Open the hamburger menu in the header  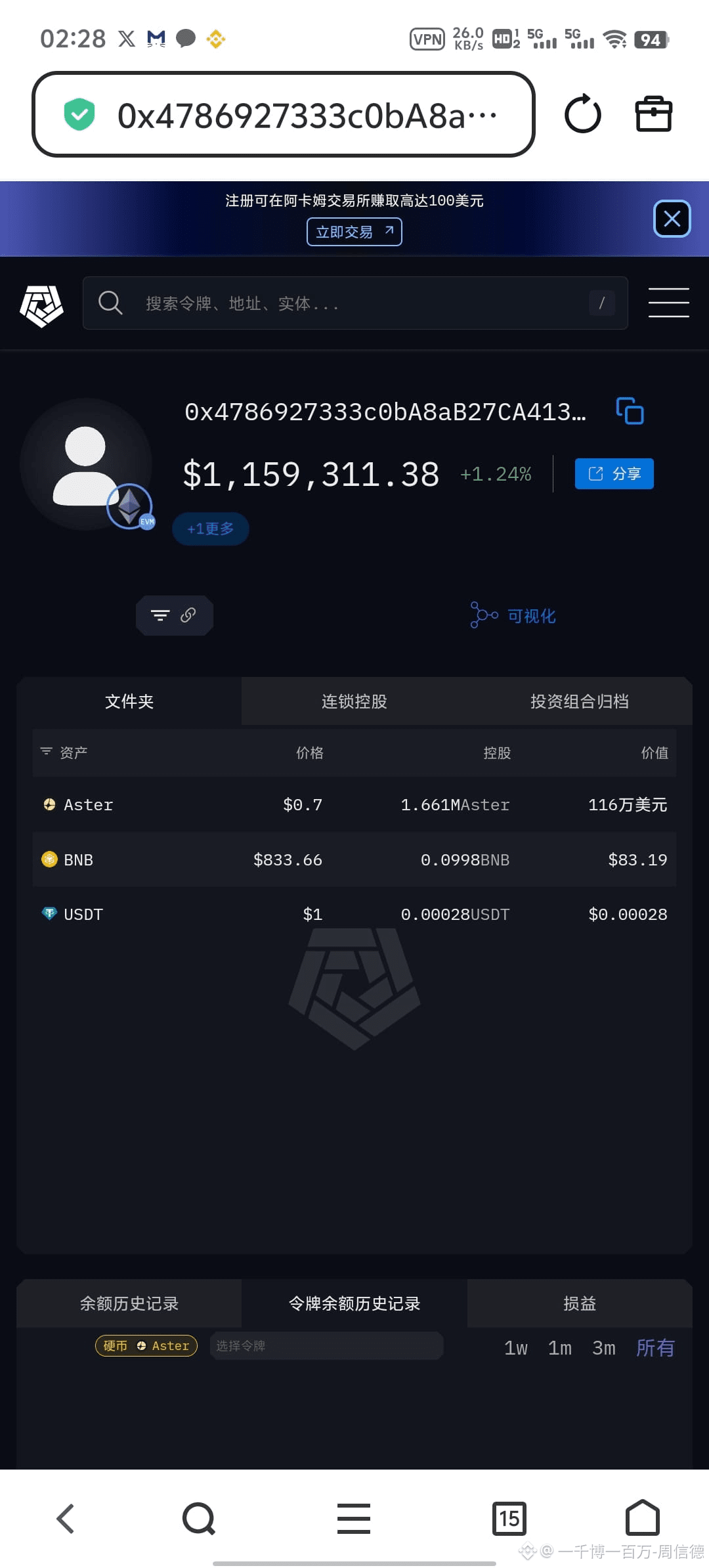click(668, 303)
